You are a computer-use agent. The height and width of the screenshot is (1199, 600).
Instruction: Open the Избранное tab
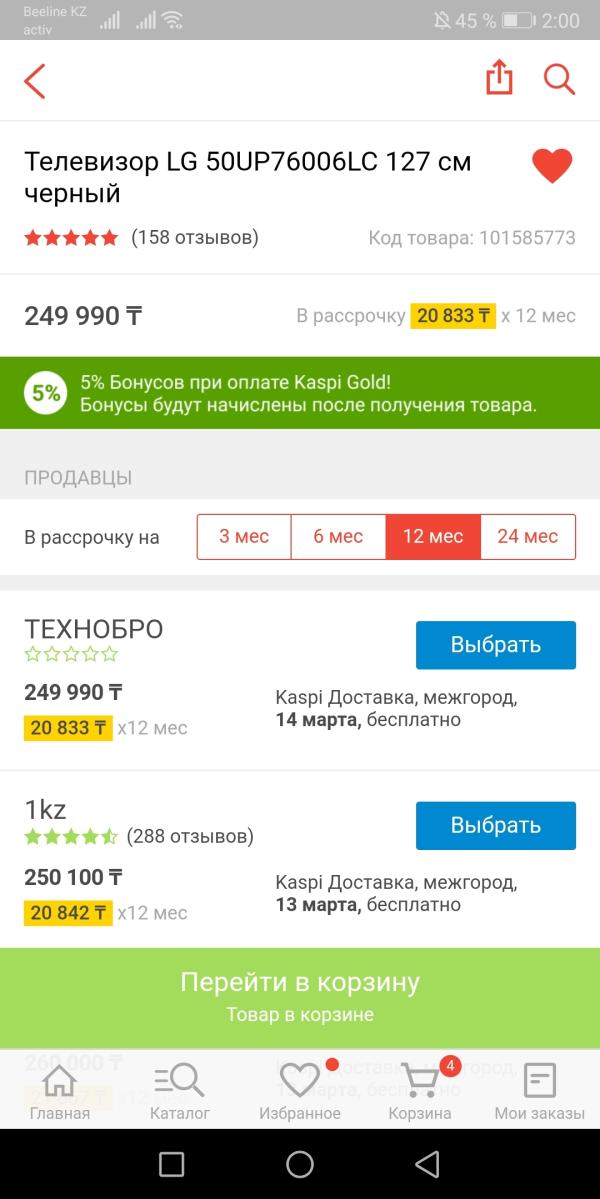click(300, 1091)
